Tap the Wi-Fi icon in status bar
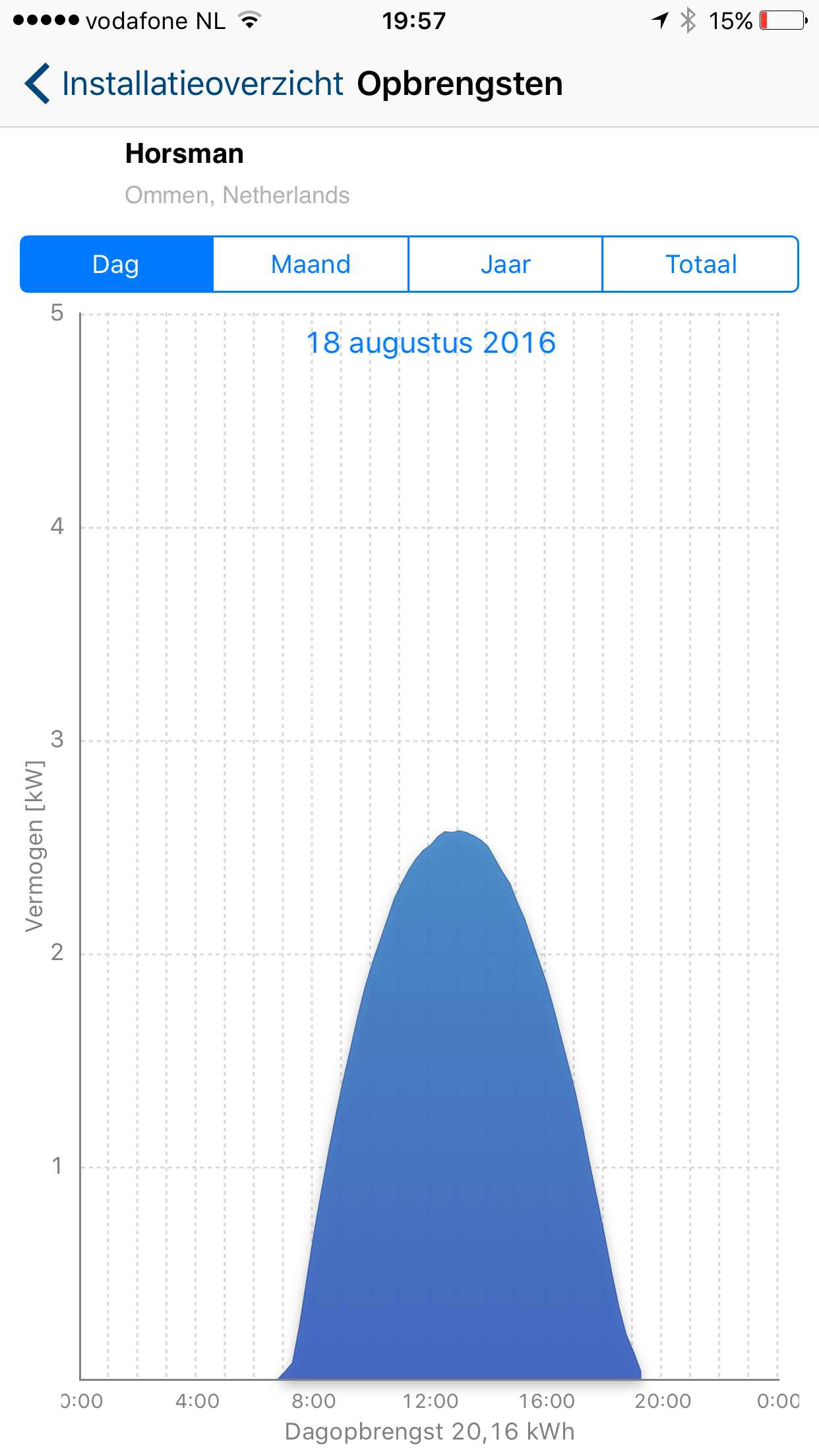This screenshot has width=819, height=1456. (249, 20)
